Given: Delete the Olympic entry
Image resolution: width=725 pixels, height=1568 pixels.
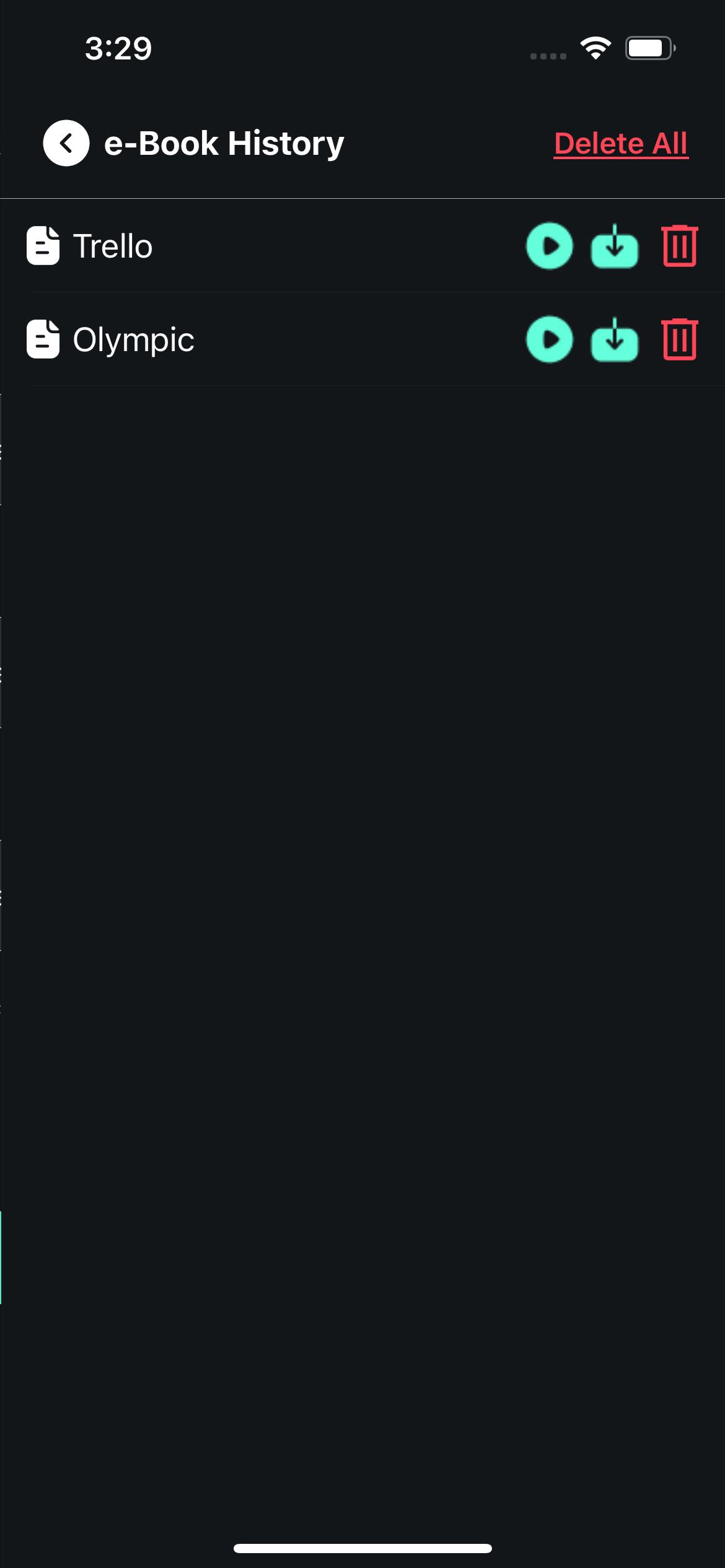Looking at the screenshot, I should point(680,339).
